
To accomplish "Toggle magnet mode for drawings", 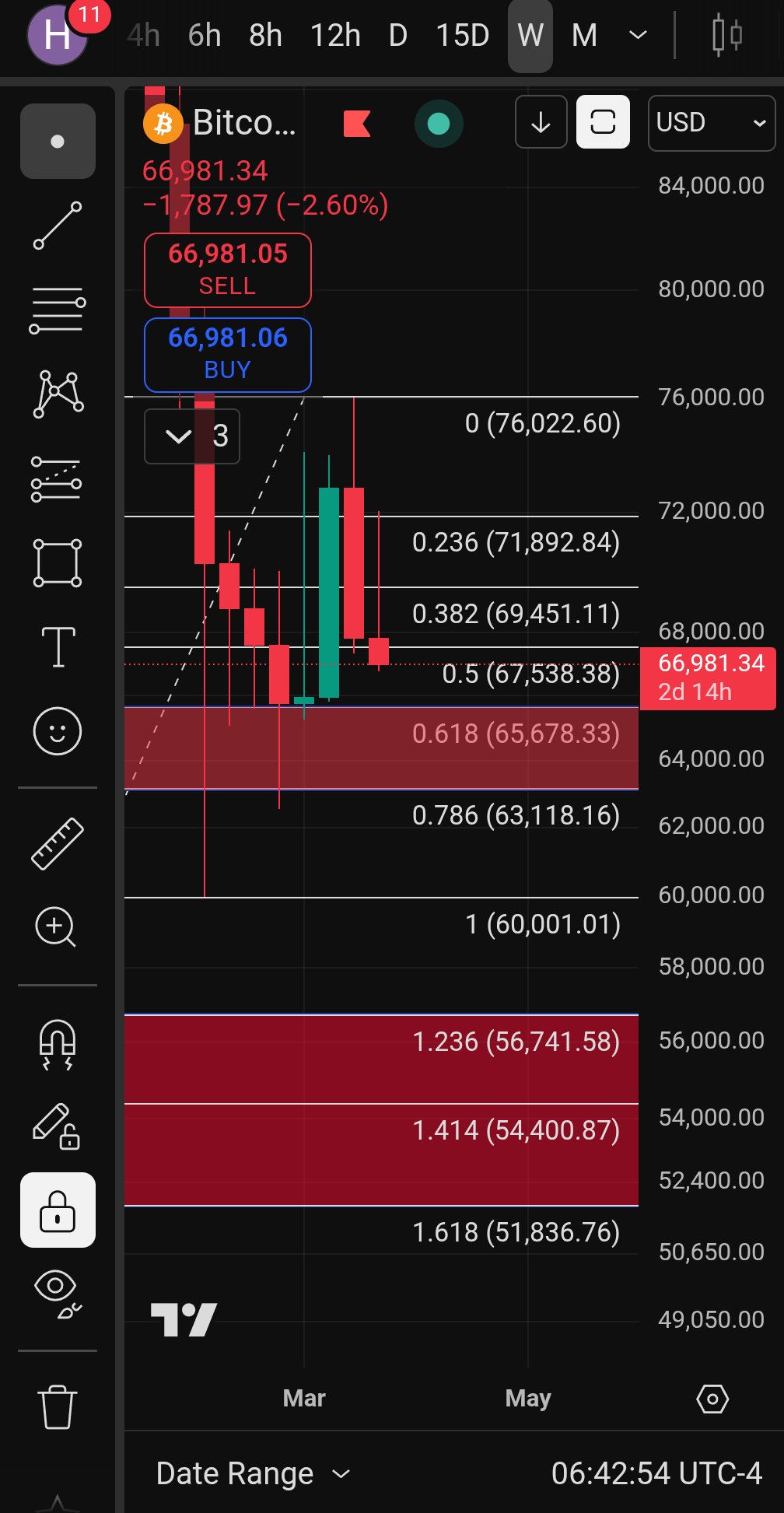I will coord(58,1044).
